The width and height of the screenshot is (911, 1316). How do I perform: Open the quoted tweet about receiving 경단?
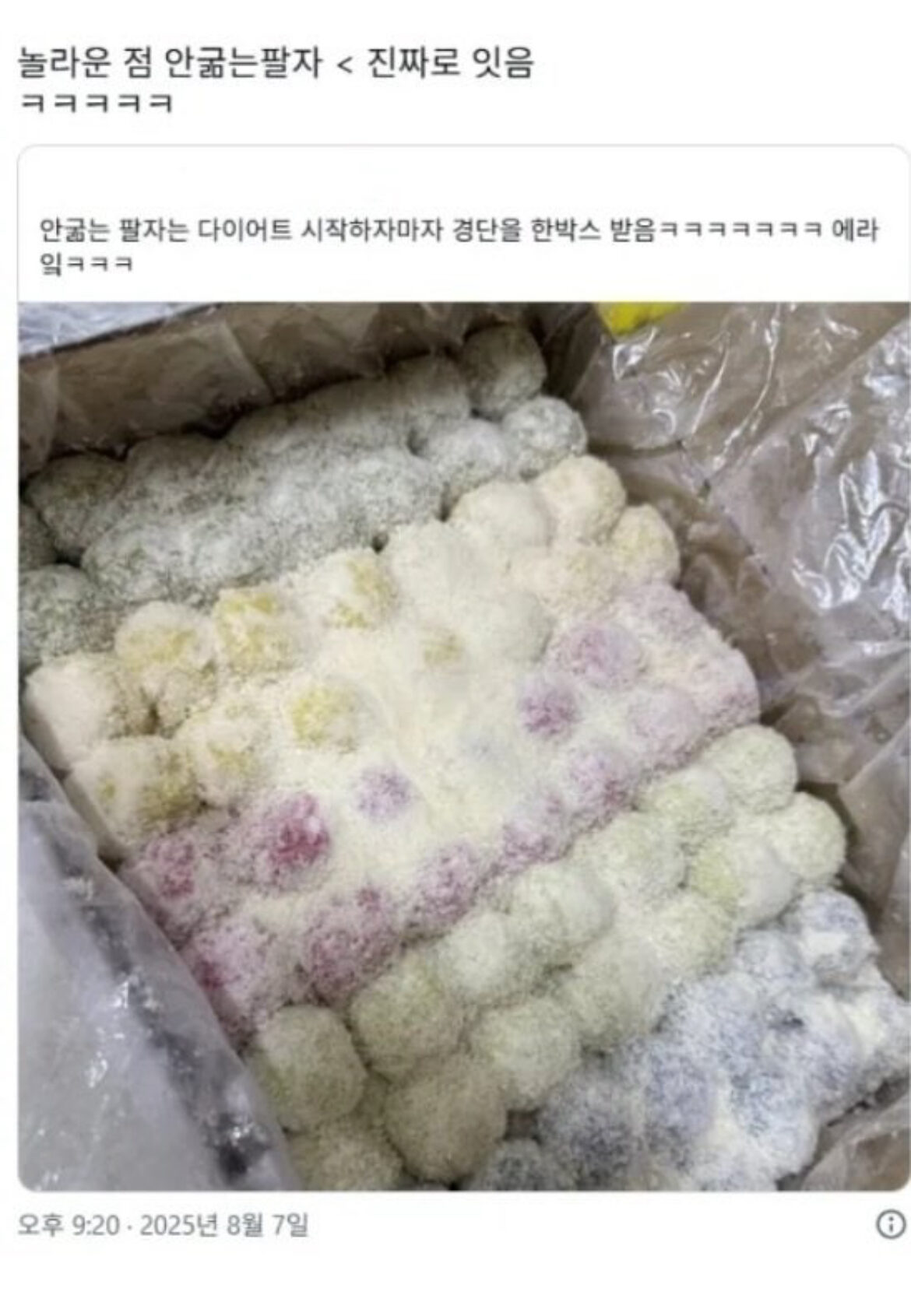pyautogui.click(x=459, y=245)
